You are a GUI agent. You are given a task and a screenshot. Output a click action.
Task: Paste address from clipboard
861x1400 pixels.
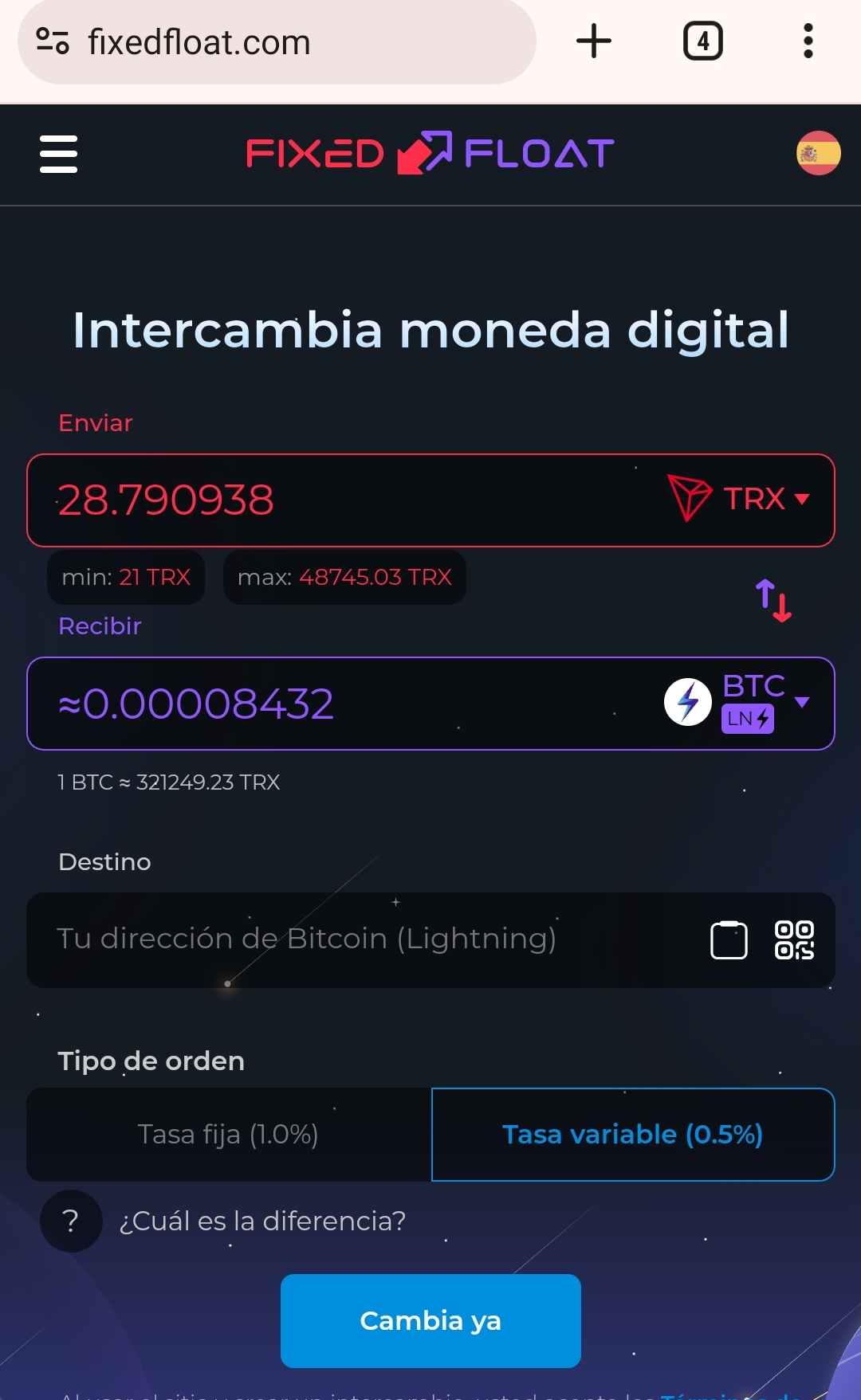click(729, 940)
